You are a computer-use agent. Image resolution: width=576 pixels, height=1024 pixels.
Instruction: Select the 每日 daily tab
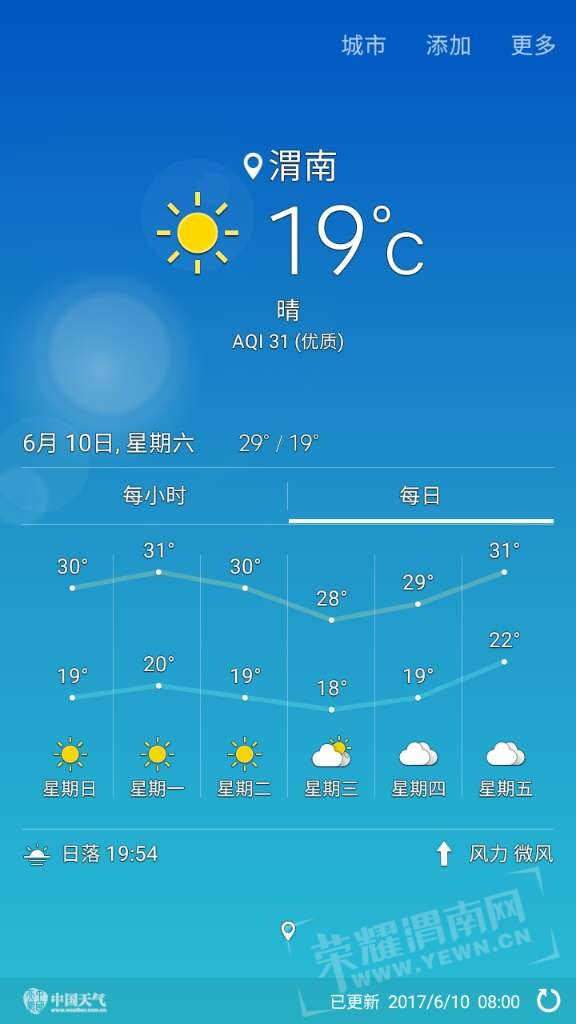pyautogui.click(x=421, y=496)
